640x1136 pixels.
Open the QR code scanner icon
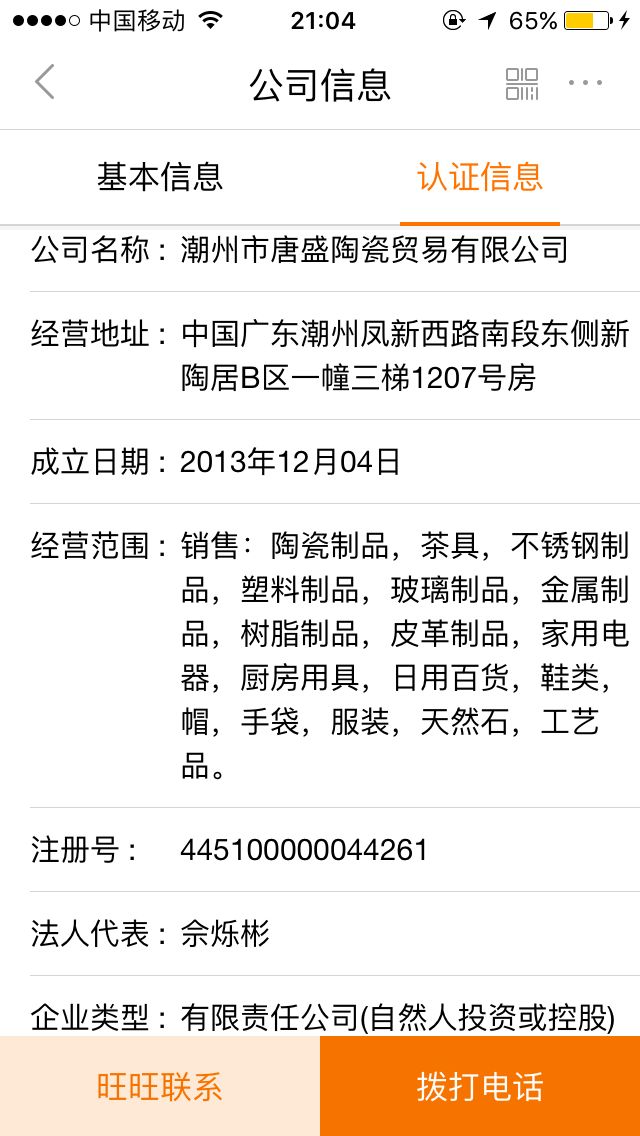(x=521, y=84)
